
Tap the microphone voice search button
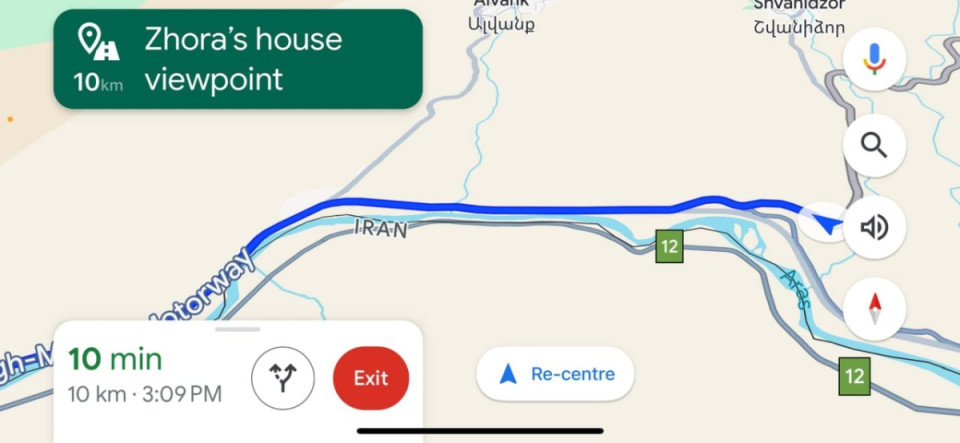click(x=874, y=60)
